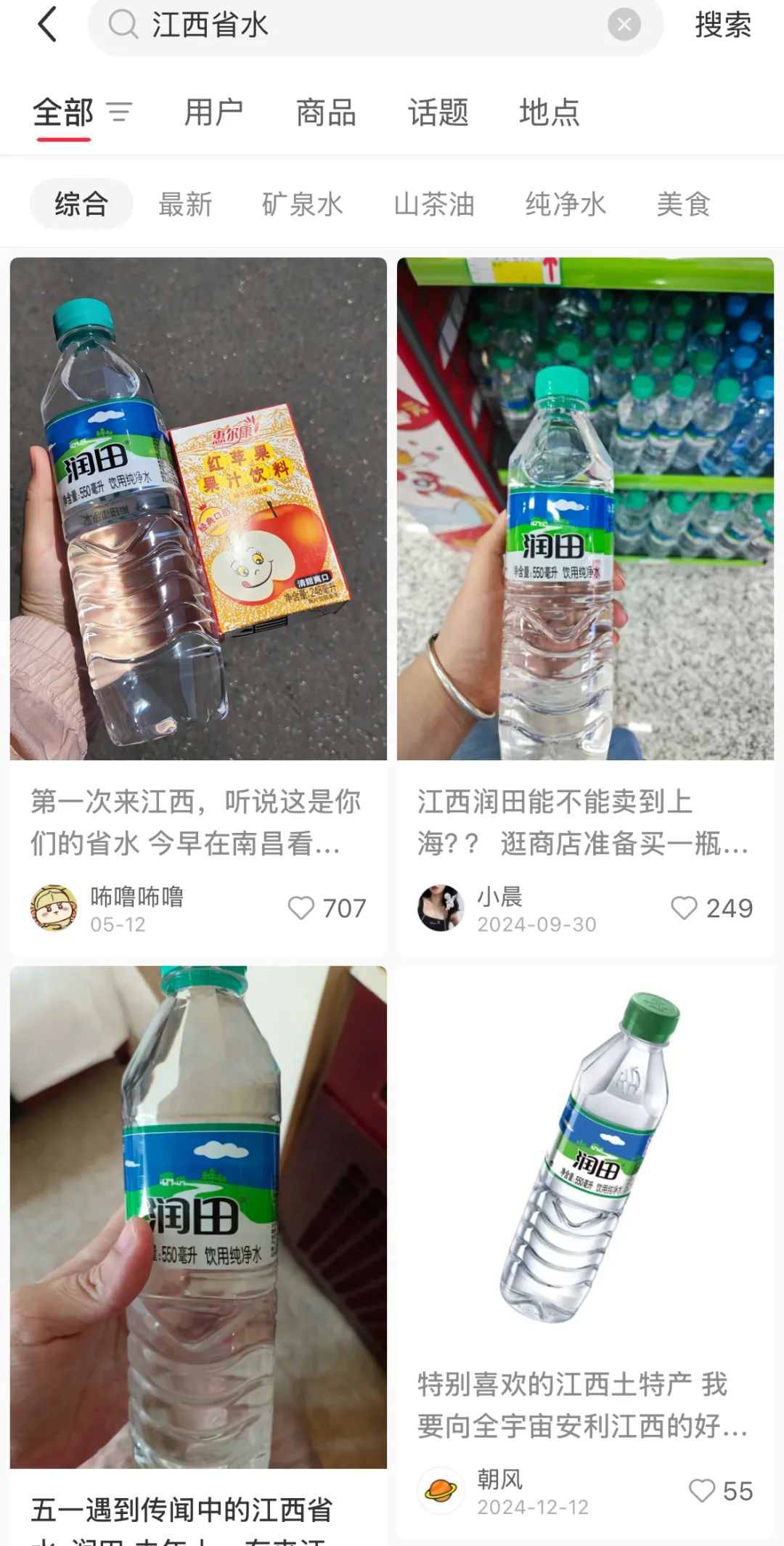Screen dimensions: 784x1546
Task: Like the post by 小晨
Action: coord(684,908)
